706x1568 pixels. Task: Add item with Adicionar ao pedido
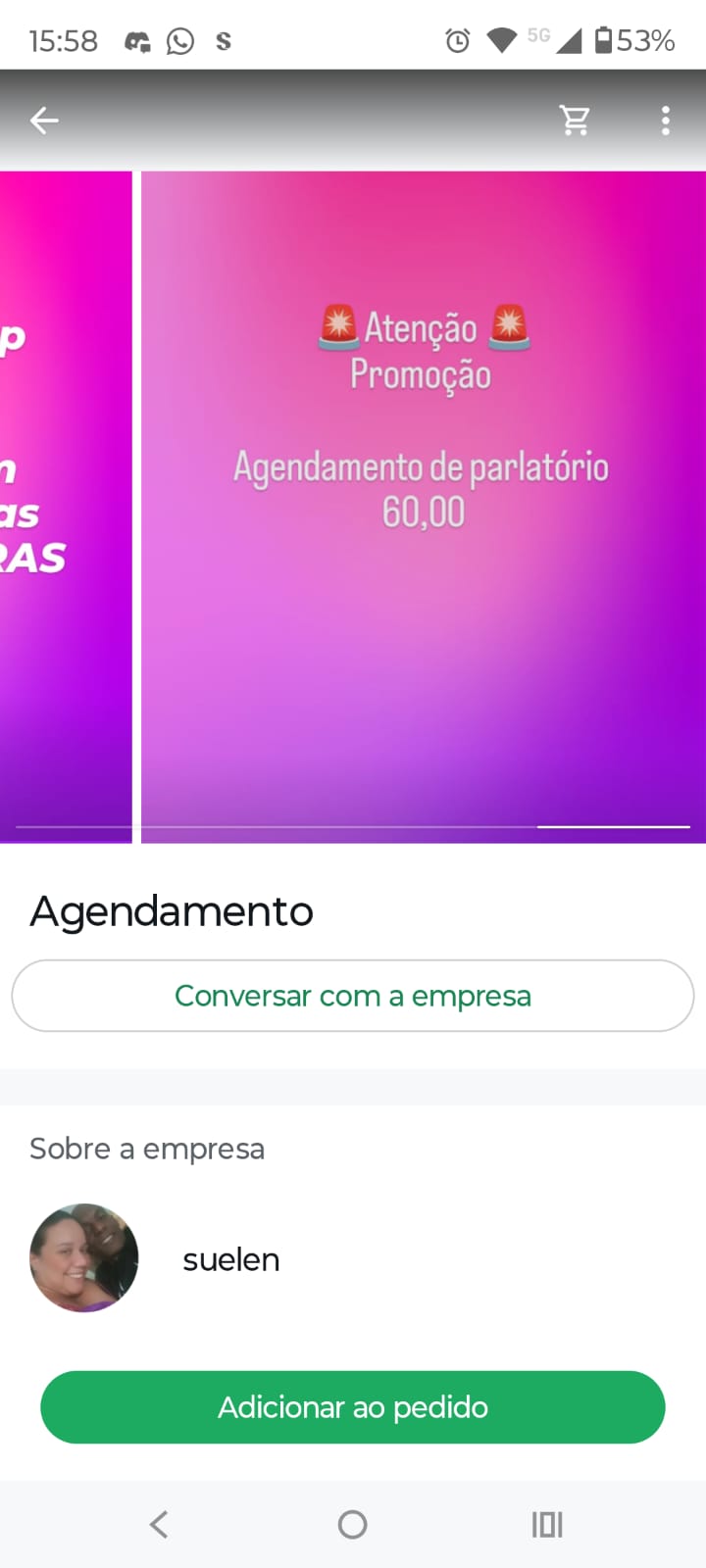pyautogui.click(x=353, y=1407)
